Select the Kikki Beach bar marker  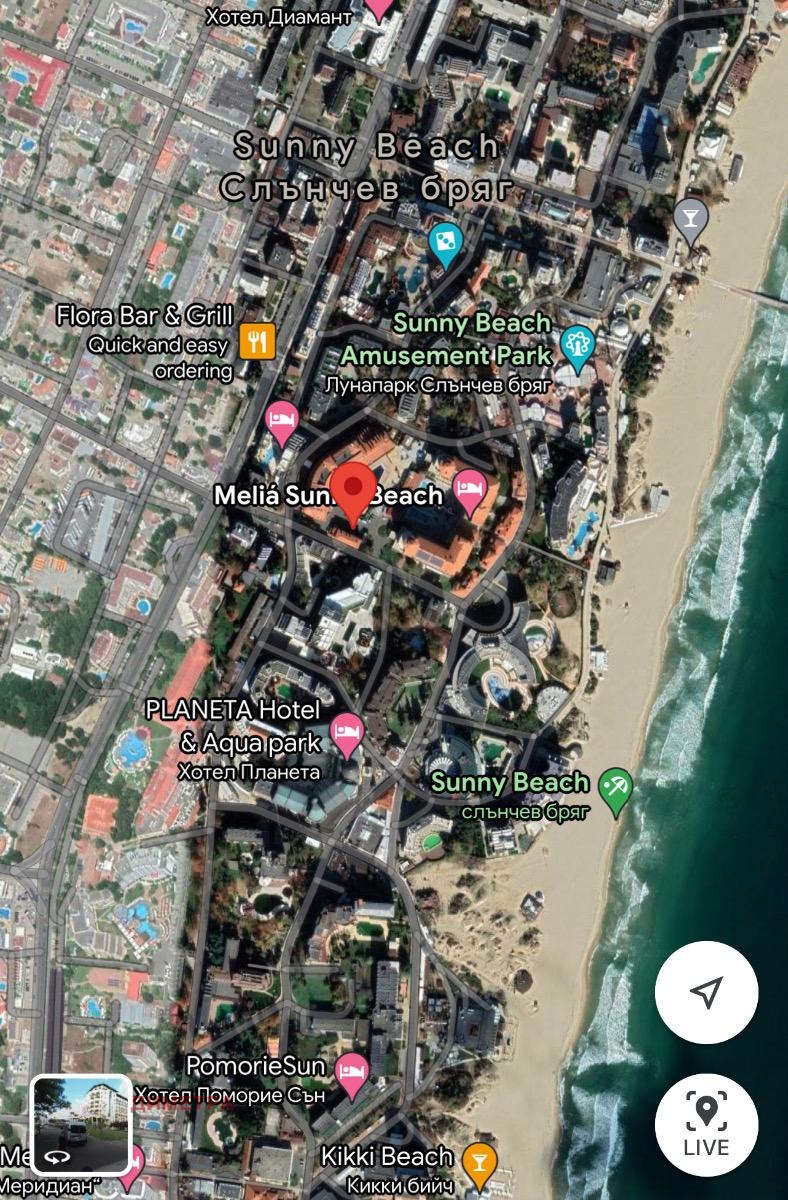(x=479, y=1157)
